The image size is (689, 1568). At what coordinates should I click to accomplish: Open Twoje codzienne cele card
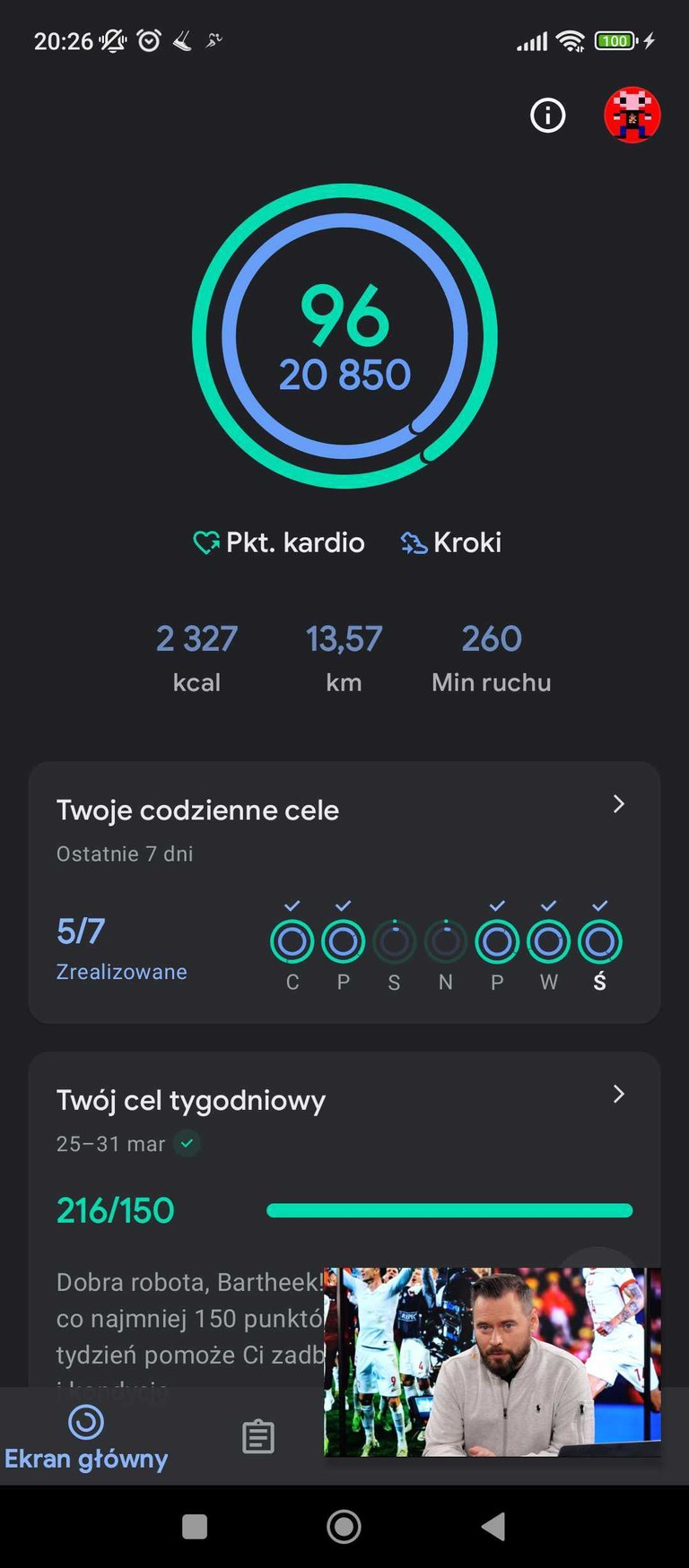(344, 893)
